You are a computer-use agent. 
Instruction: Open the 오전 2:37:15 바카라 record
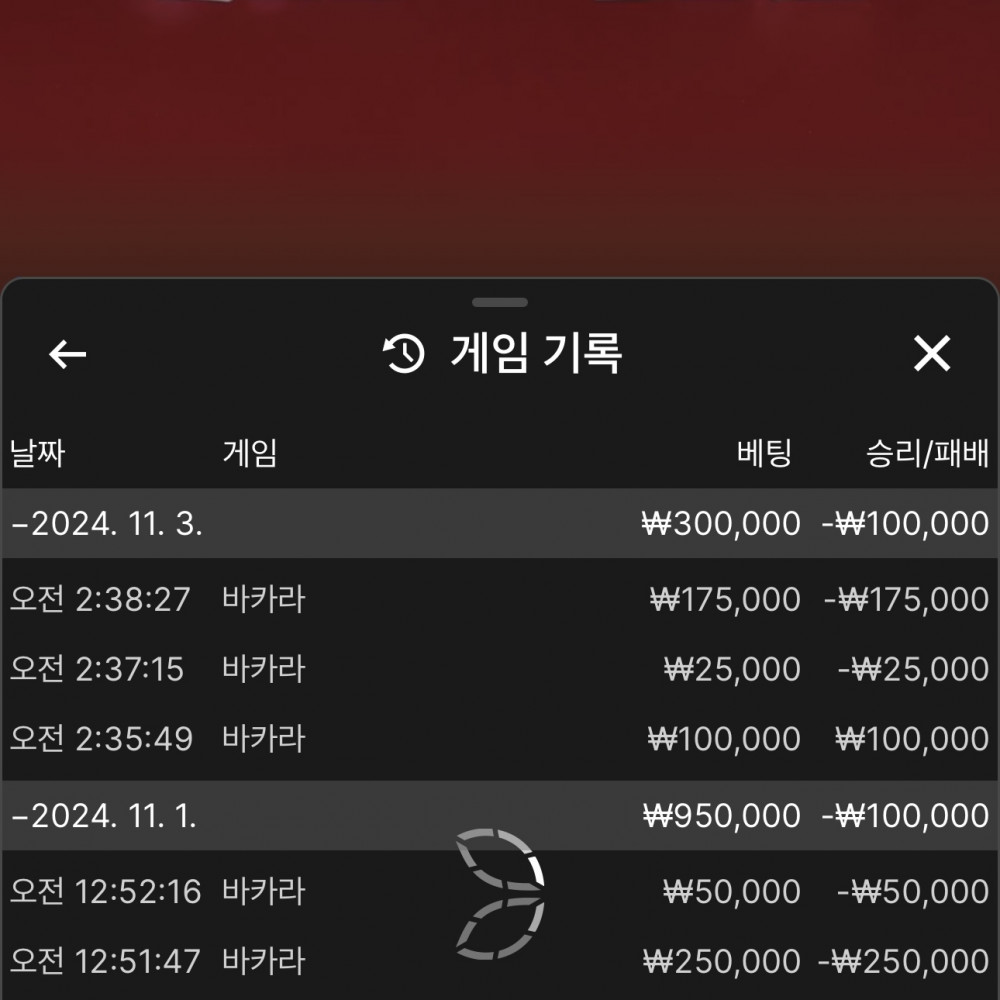pos(500,669)
